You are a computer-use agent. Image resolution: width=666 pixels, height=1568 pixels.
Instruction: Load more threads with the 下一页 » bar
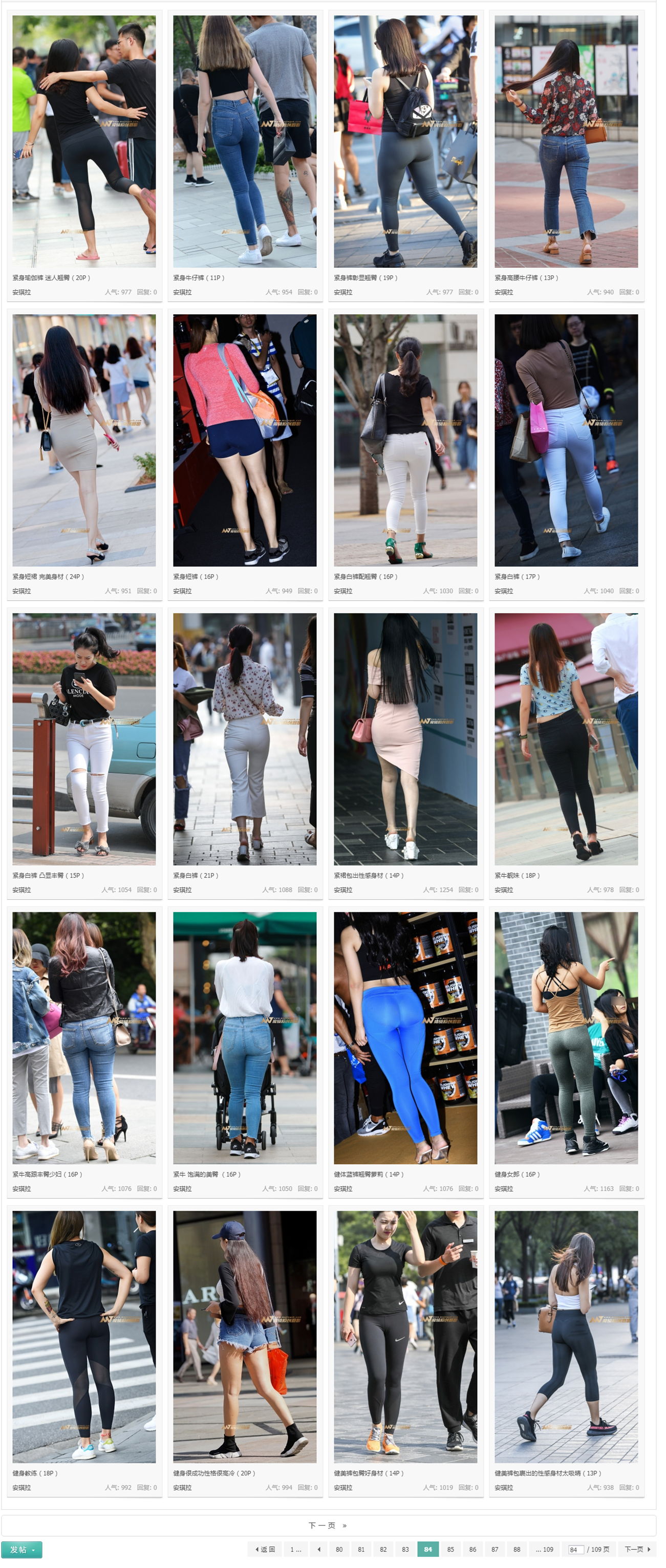328,1525
